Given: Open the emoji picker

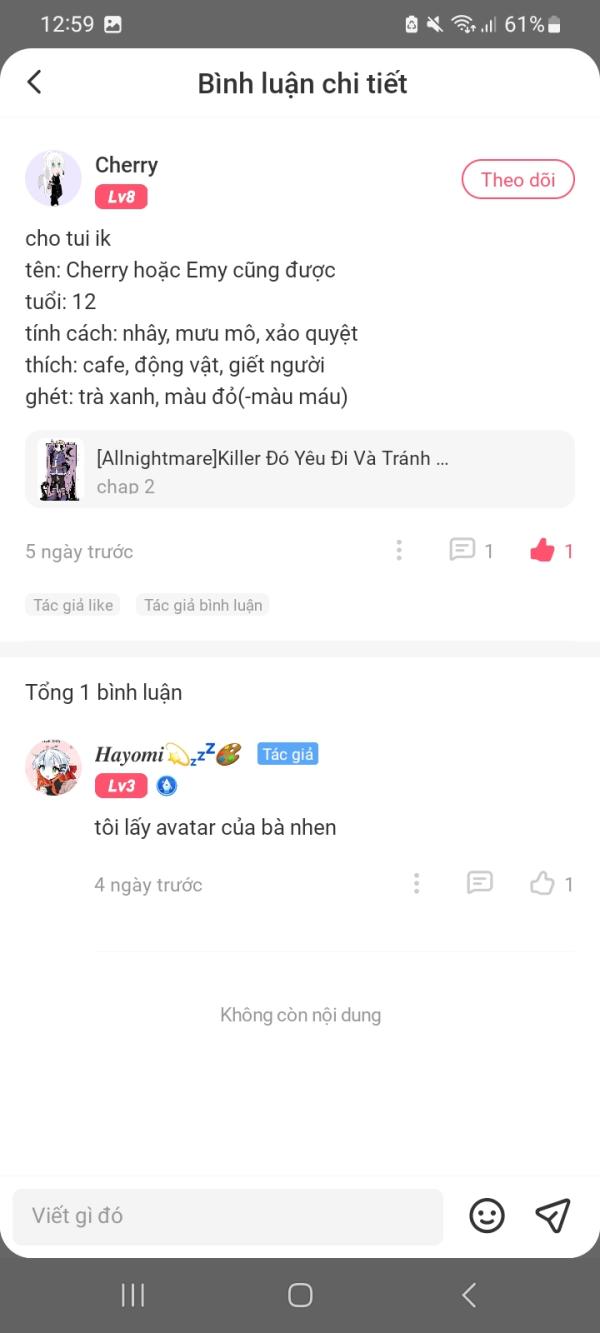Looking at the screenshot, I should pyautogui.click(x=487, y=1216).
